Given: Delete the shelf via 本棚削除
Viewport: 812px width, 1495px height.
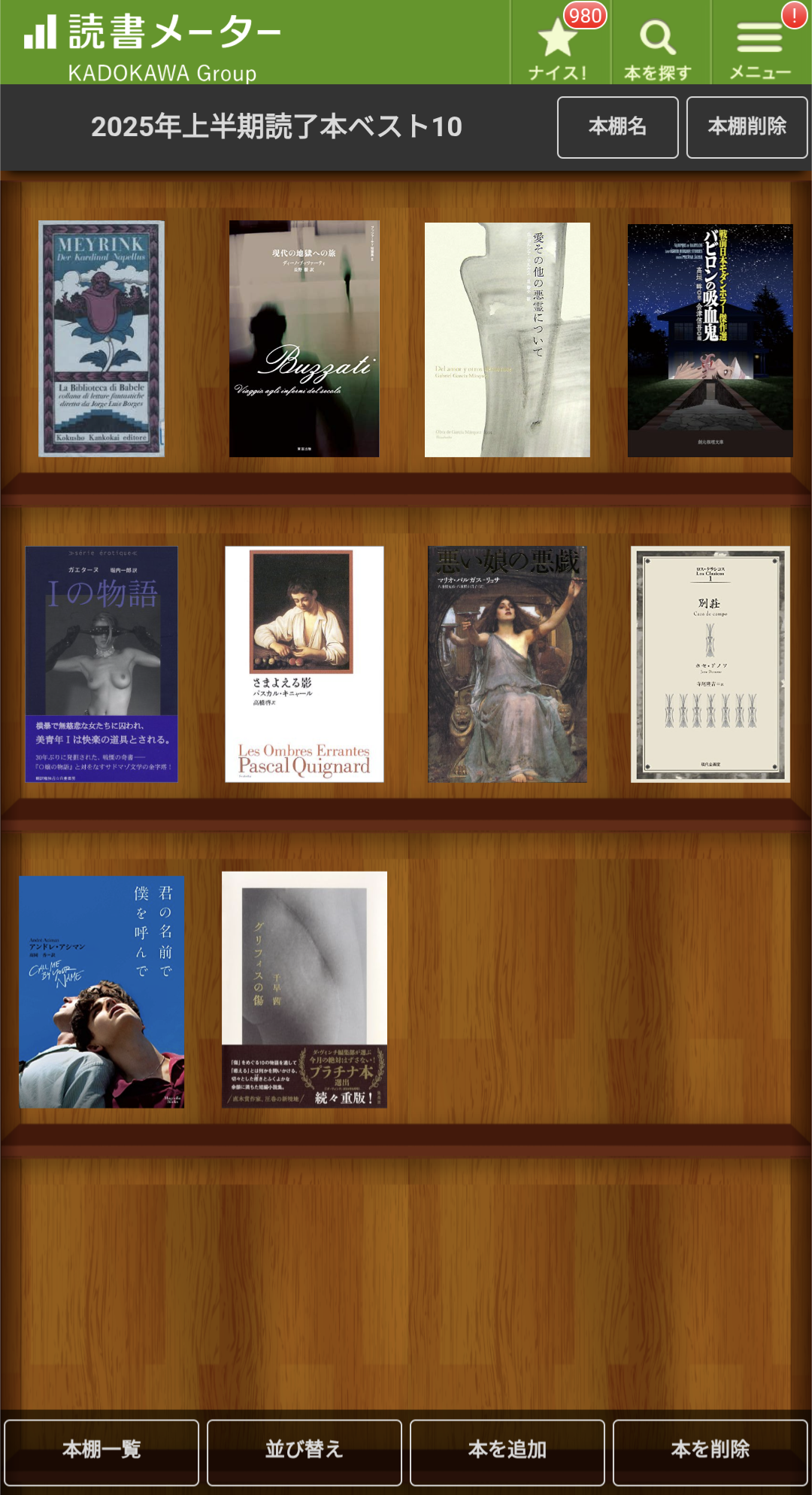Looking at the screenshot, I should (747, 127).
